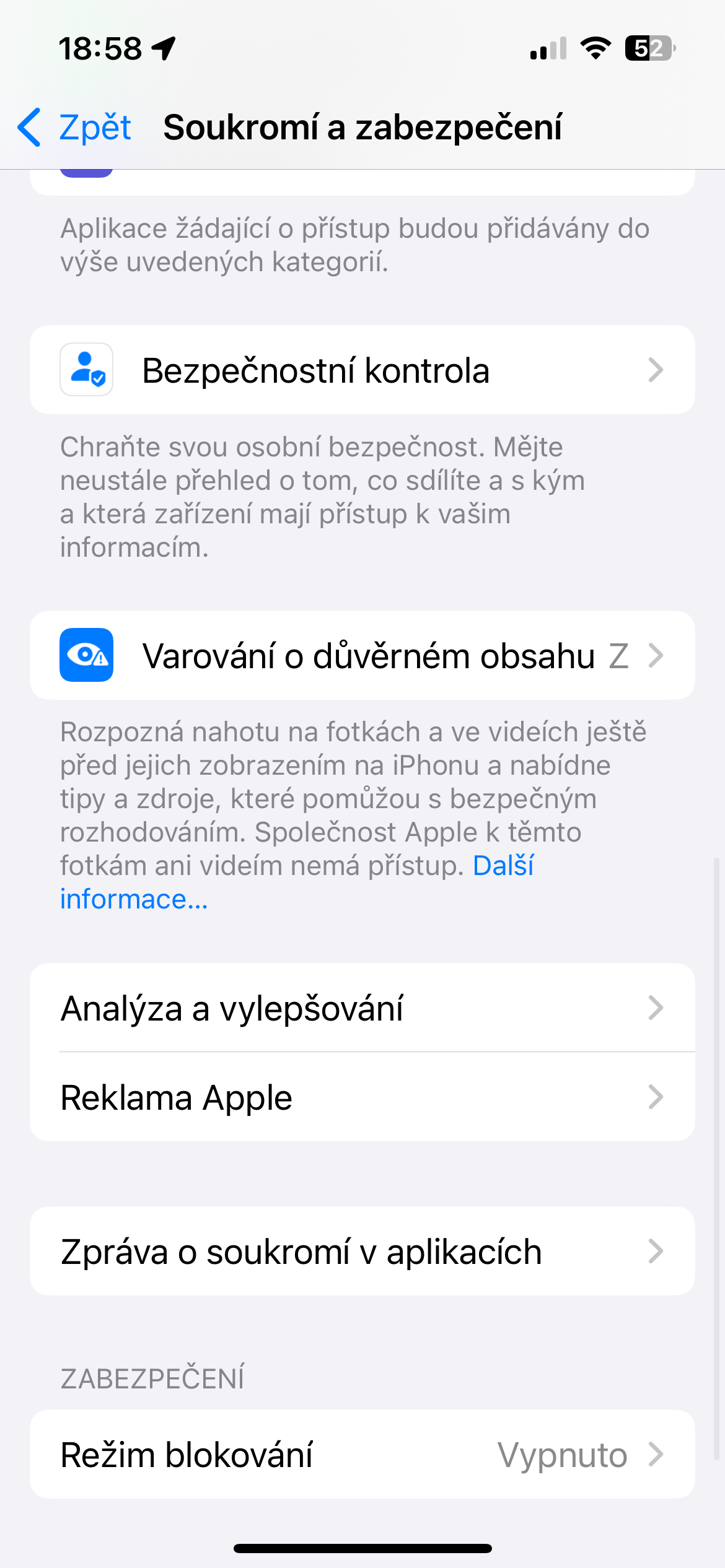Open Zpráva o soukromí v aplikacích

362,1252
